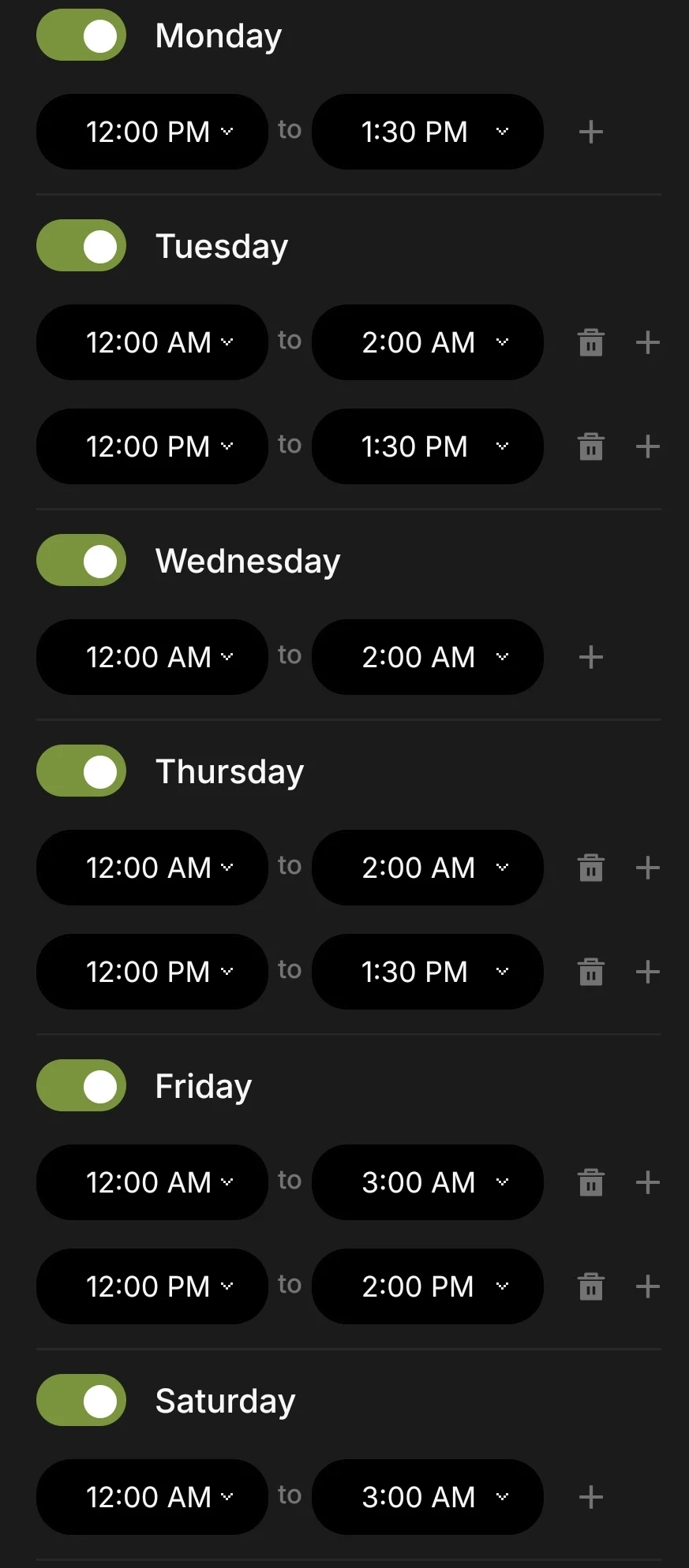Open Saturday's 12:00 AM start time dropdown
This screenshot has width=689, height=1568.
pos(152,1497)
